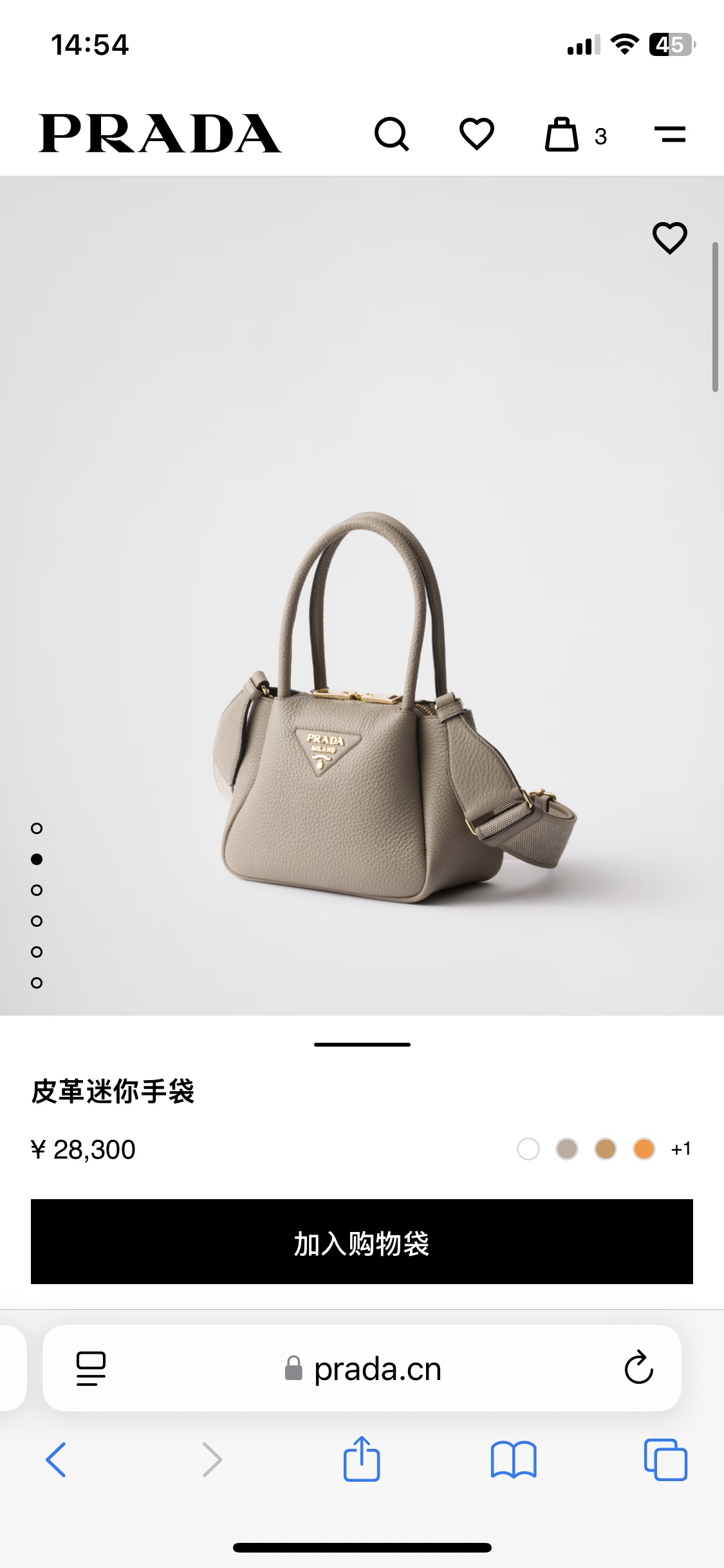Open the shopping bag with 3 items
This screenshot has height=1568, width=724.
pos(575,134)
